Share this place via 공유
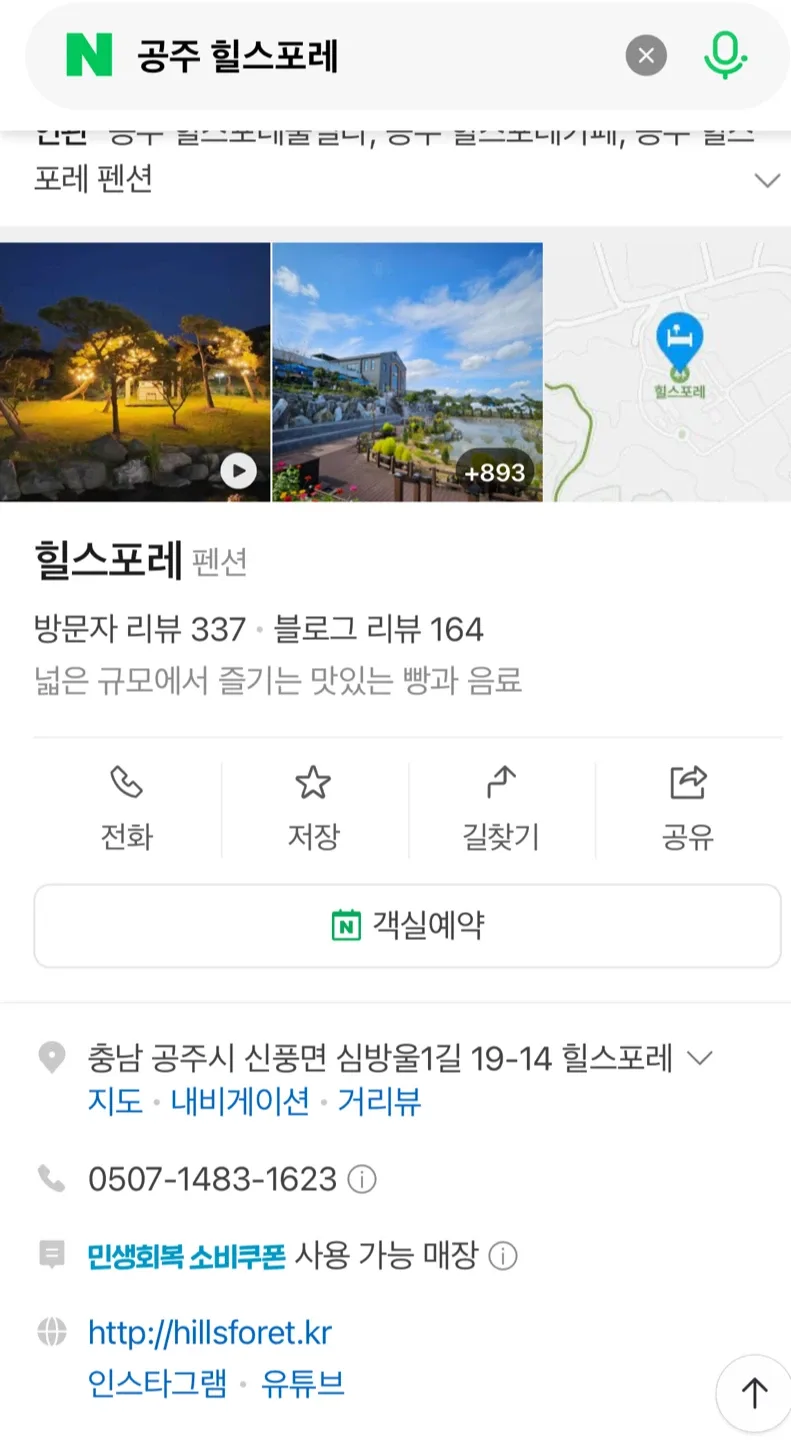The height and width of the screenshot is (1440, 791). click(x=688, y=808)
